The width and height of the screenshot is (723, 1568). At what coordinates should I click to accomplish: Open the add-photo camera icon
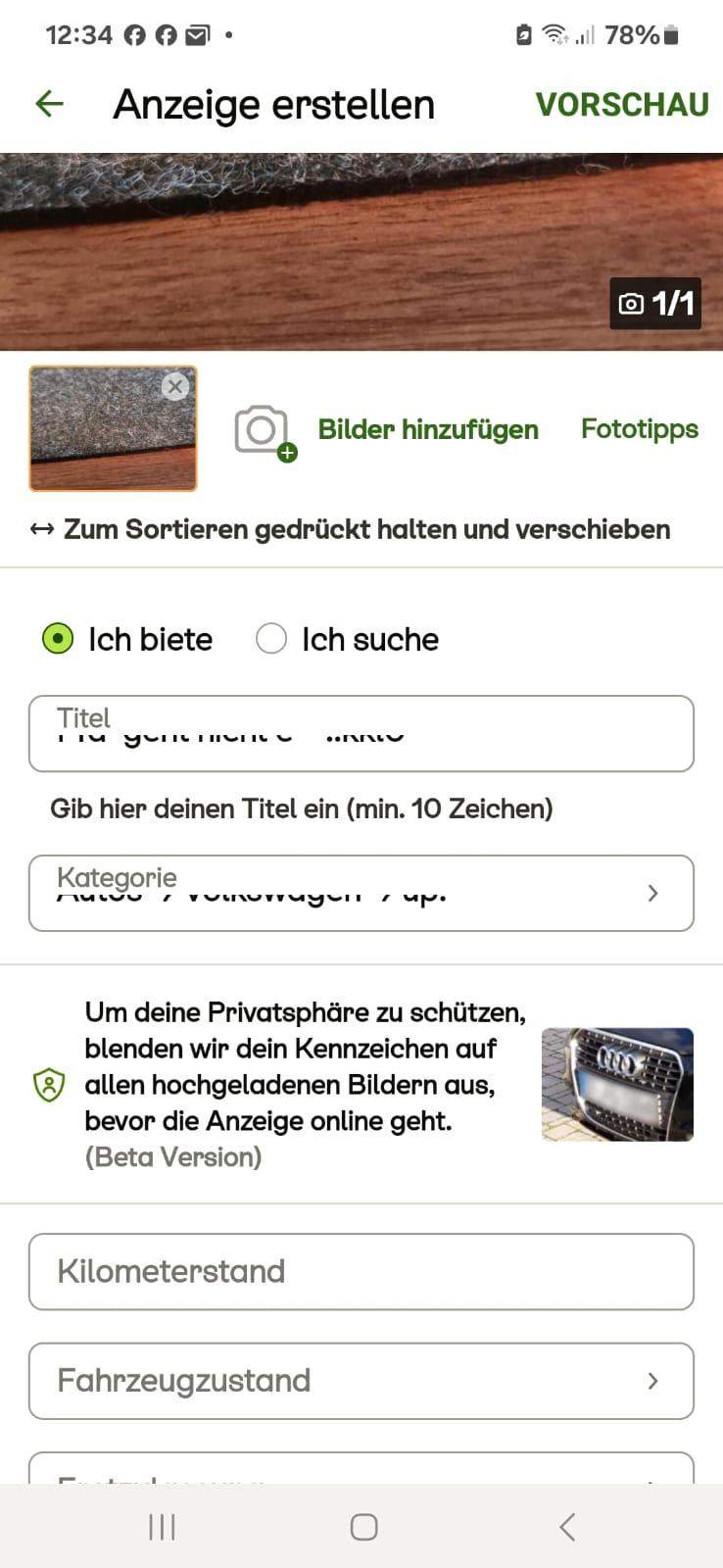262,429
